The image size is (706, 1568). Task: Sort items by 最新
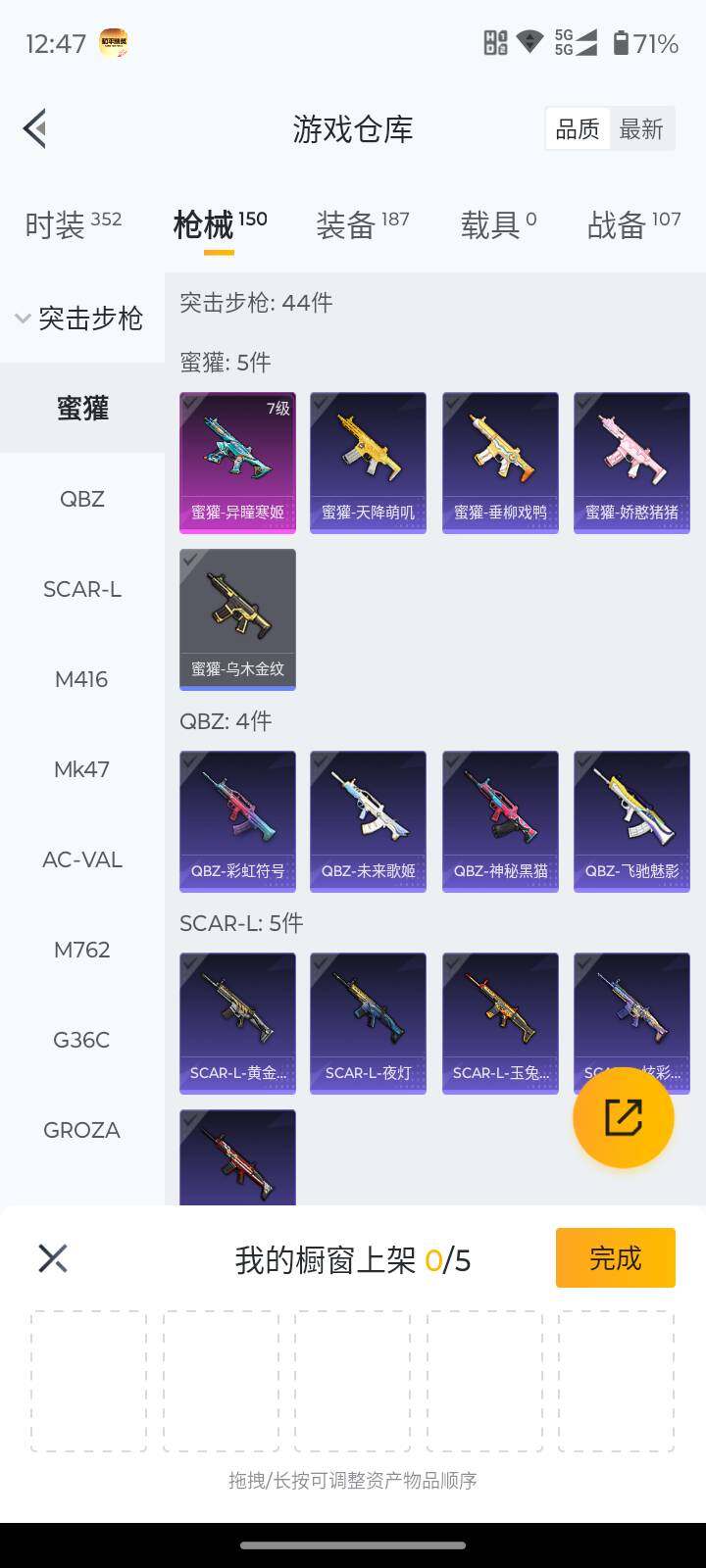tap(641, 129)
